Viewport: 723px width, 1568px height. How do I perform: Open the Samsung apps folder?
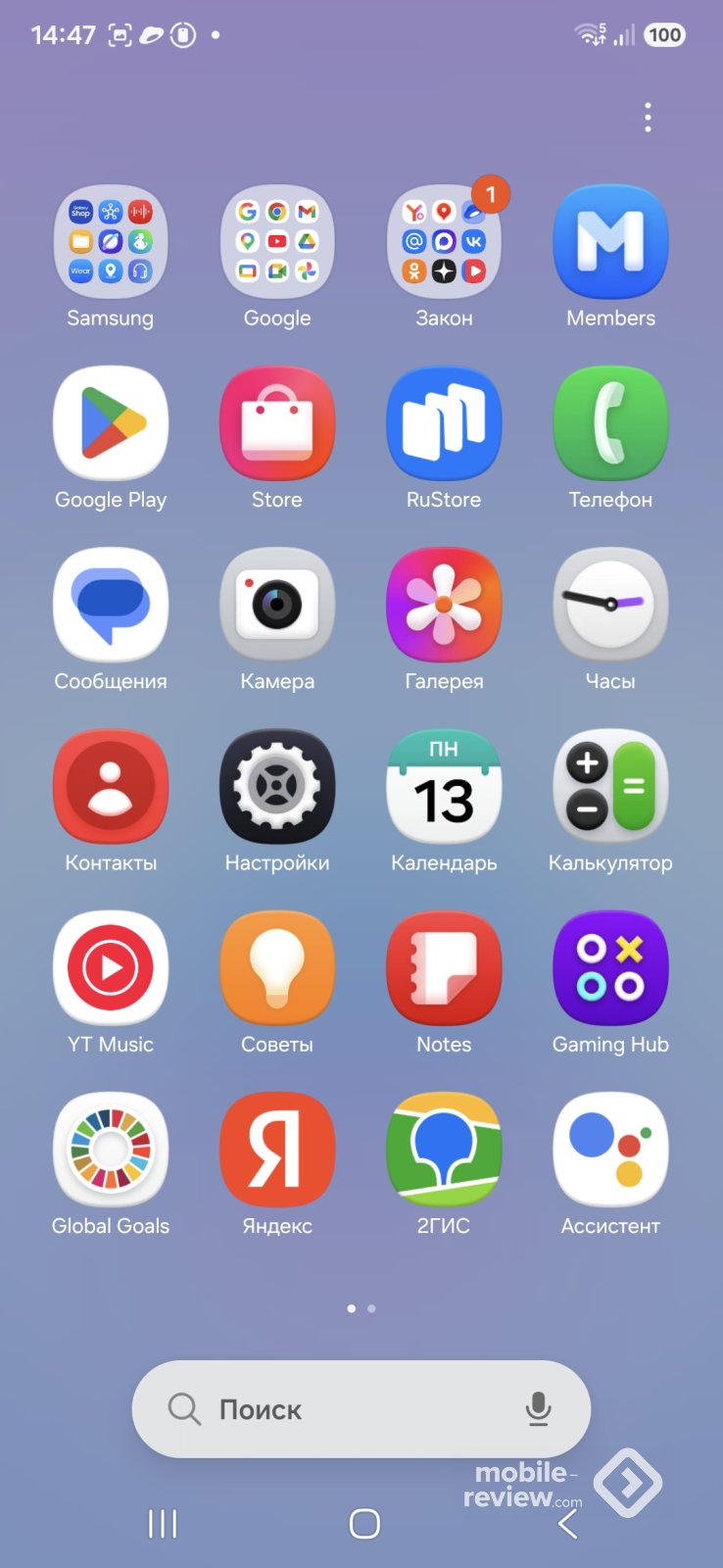[111, 242]
